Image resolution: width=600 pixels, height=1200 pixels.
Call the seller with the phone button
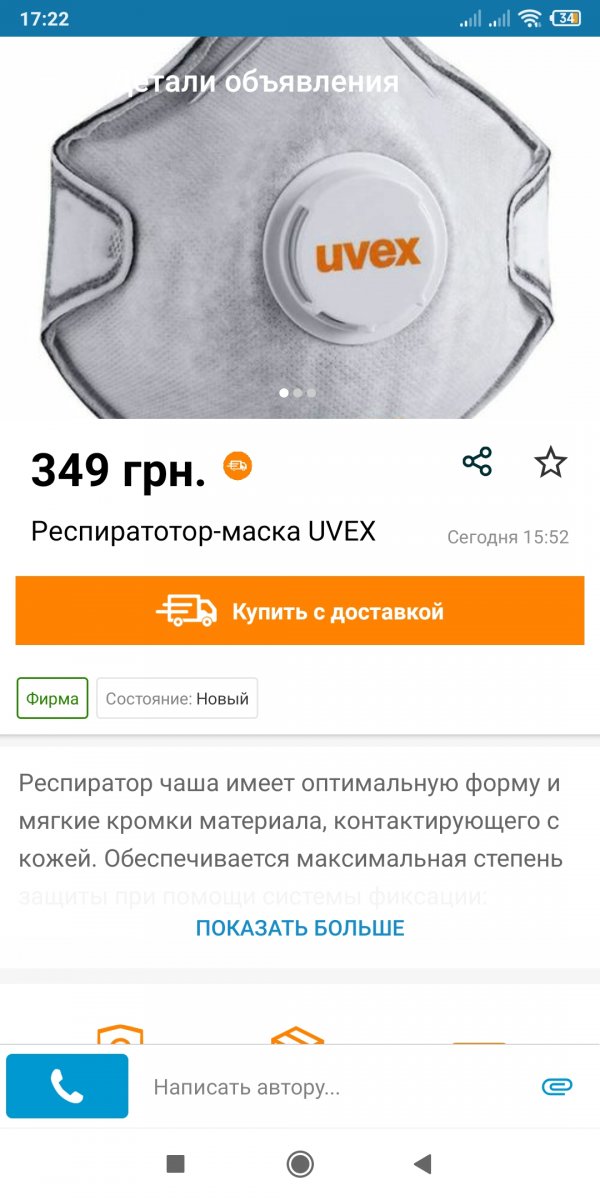(67, 1086)
